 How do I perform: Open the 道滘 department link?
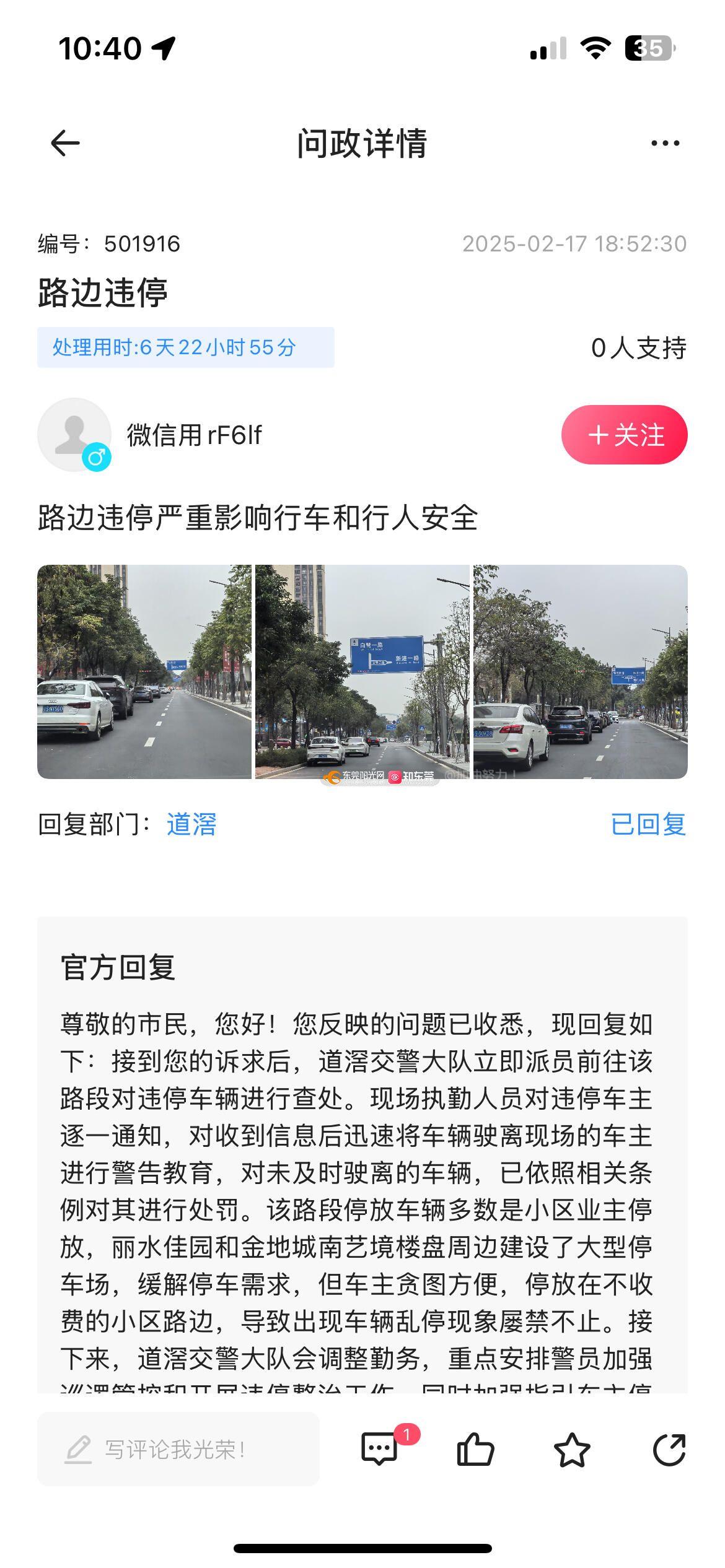point(191,824)
